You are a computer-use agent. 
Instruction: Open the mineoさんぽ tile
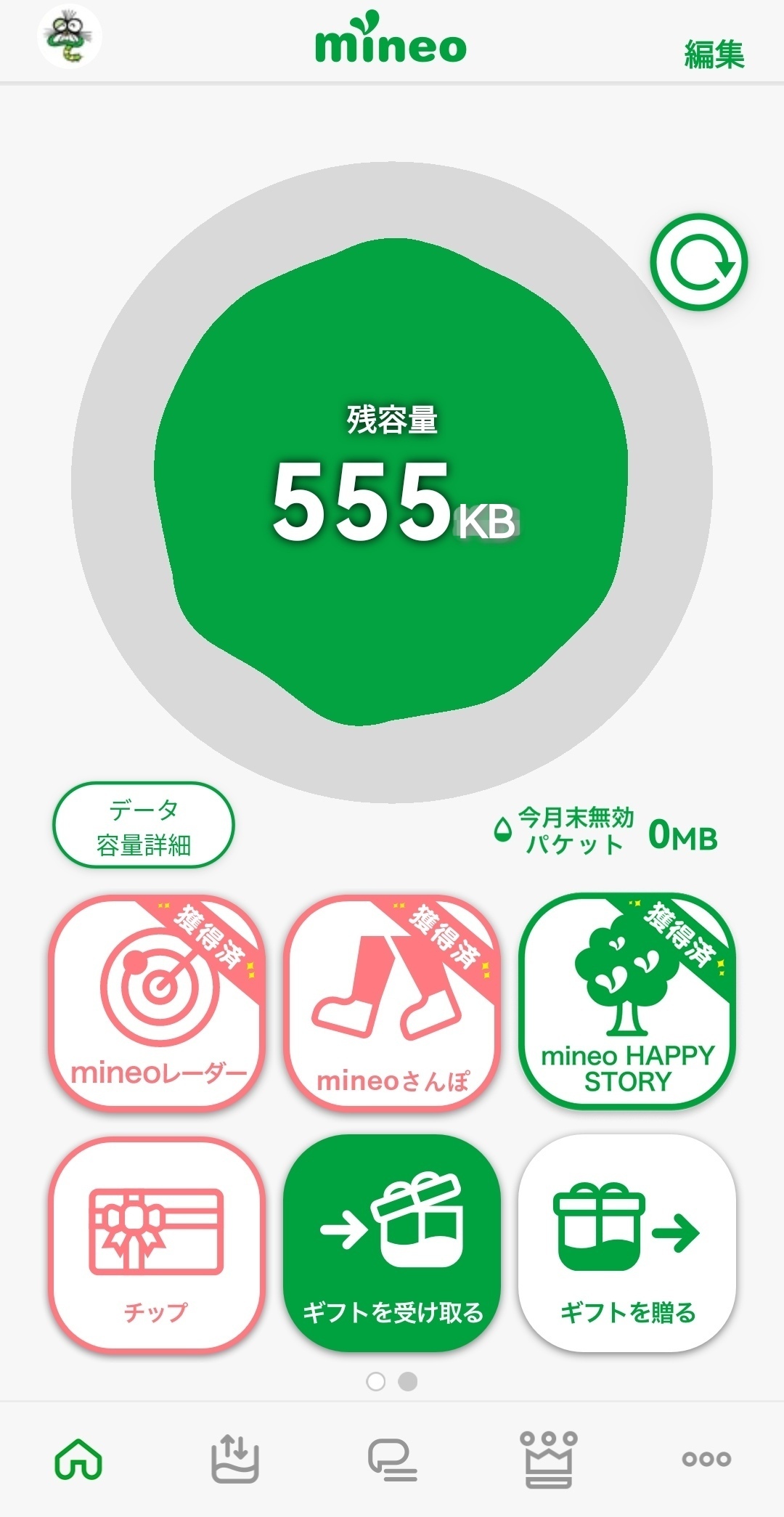392,1003
